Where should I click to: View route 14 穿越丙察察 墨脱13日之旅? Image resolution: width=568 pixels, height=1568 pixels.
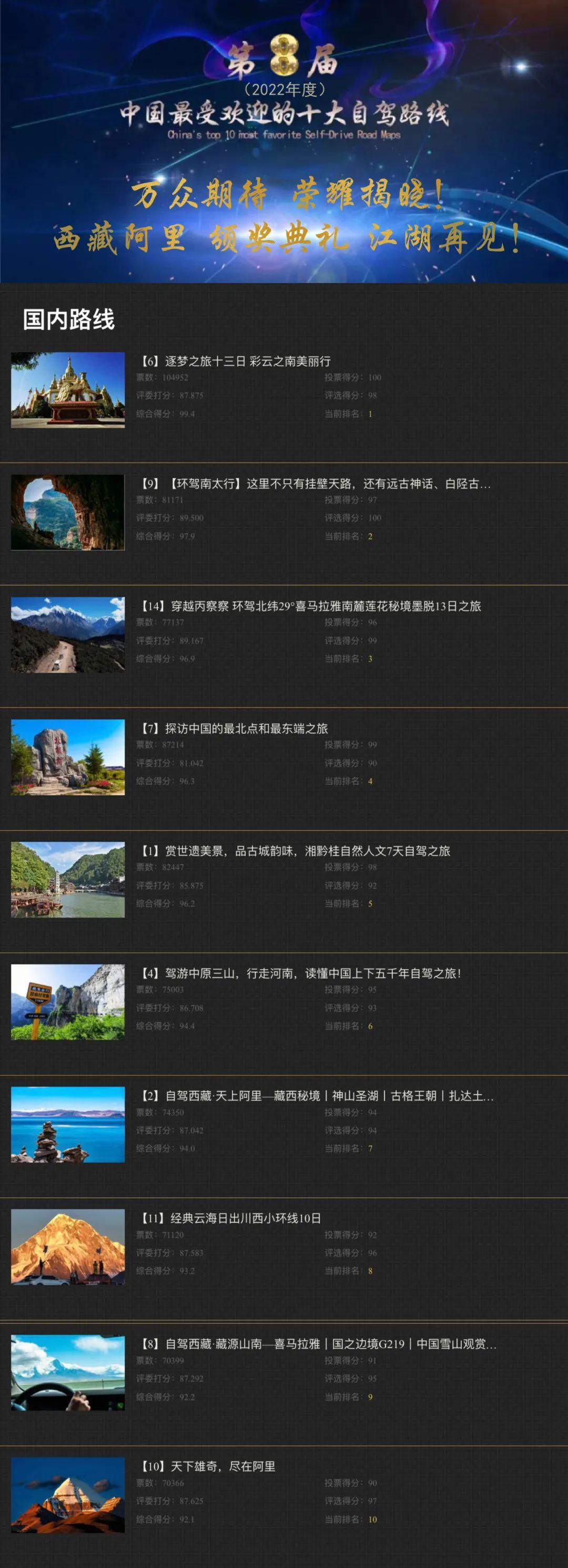(x=311, y=606)
